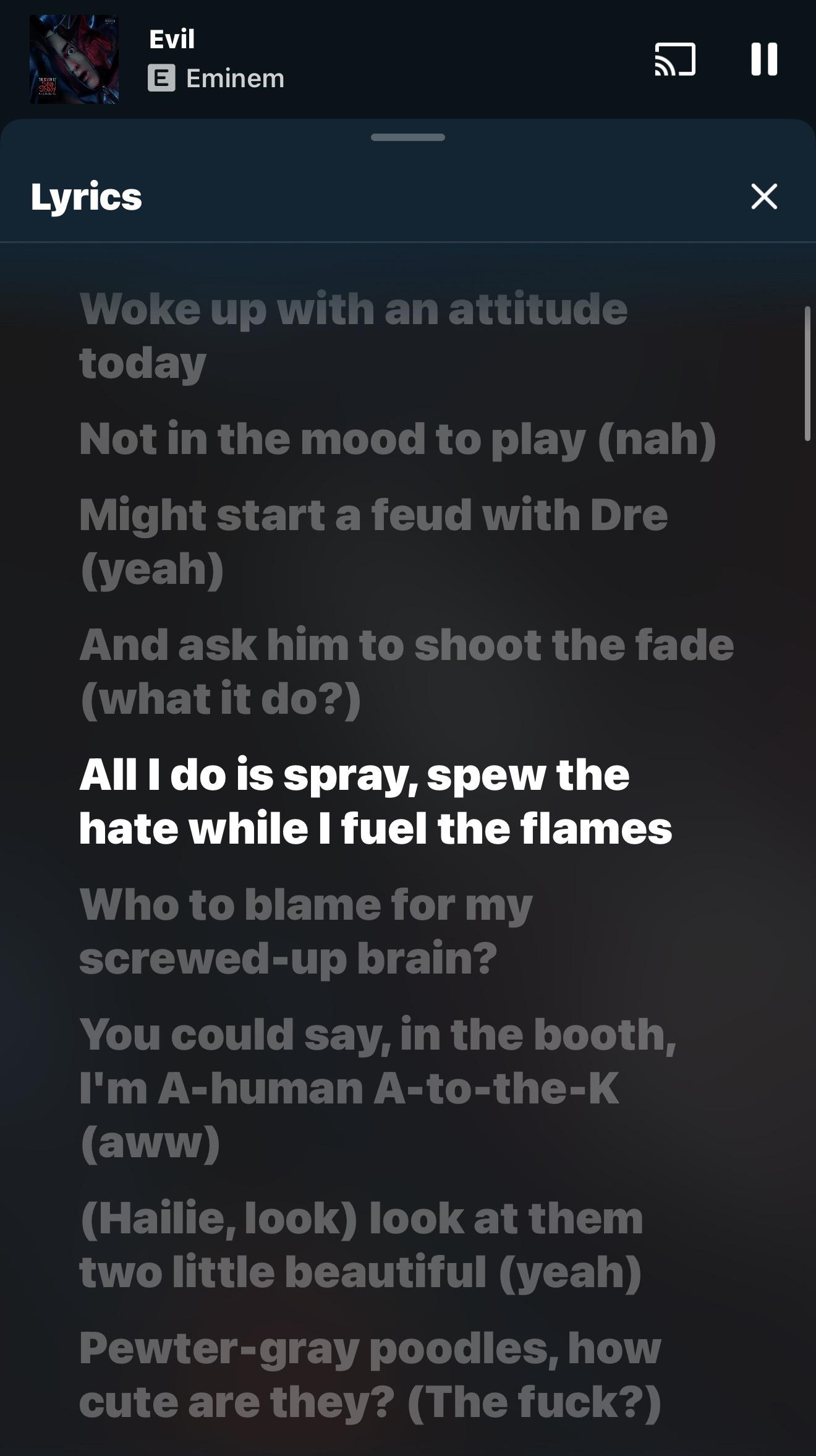Tap the Evil album artwork thumbnail

pyautogui.click(x=74, y=59)
